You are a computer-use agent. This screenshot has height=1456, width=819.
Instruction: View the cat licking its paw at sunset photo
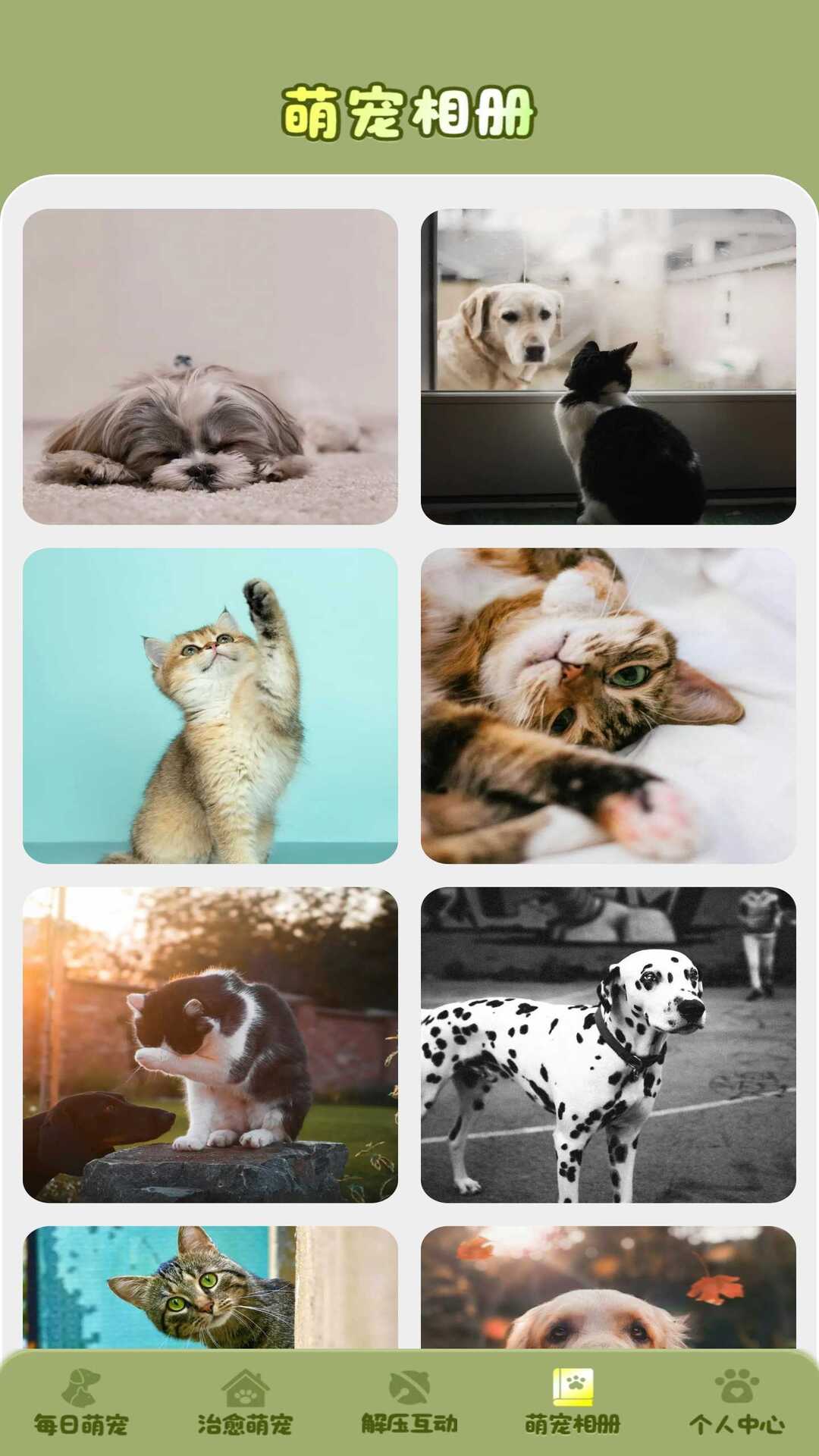[210, 1044]
